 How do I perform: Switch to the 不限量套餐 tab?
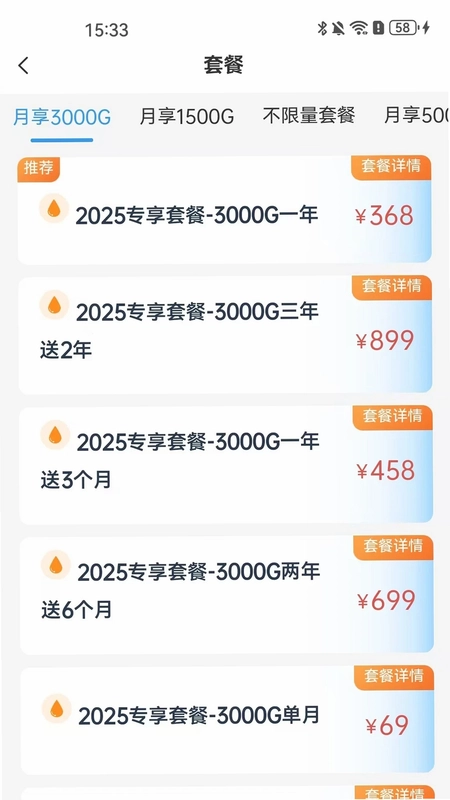pyautogui.click(x=309, y=116)
